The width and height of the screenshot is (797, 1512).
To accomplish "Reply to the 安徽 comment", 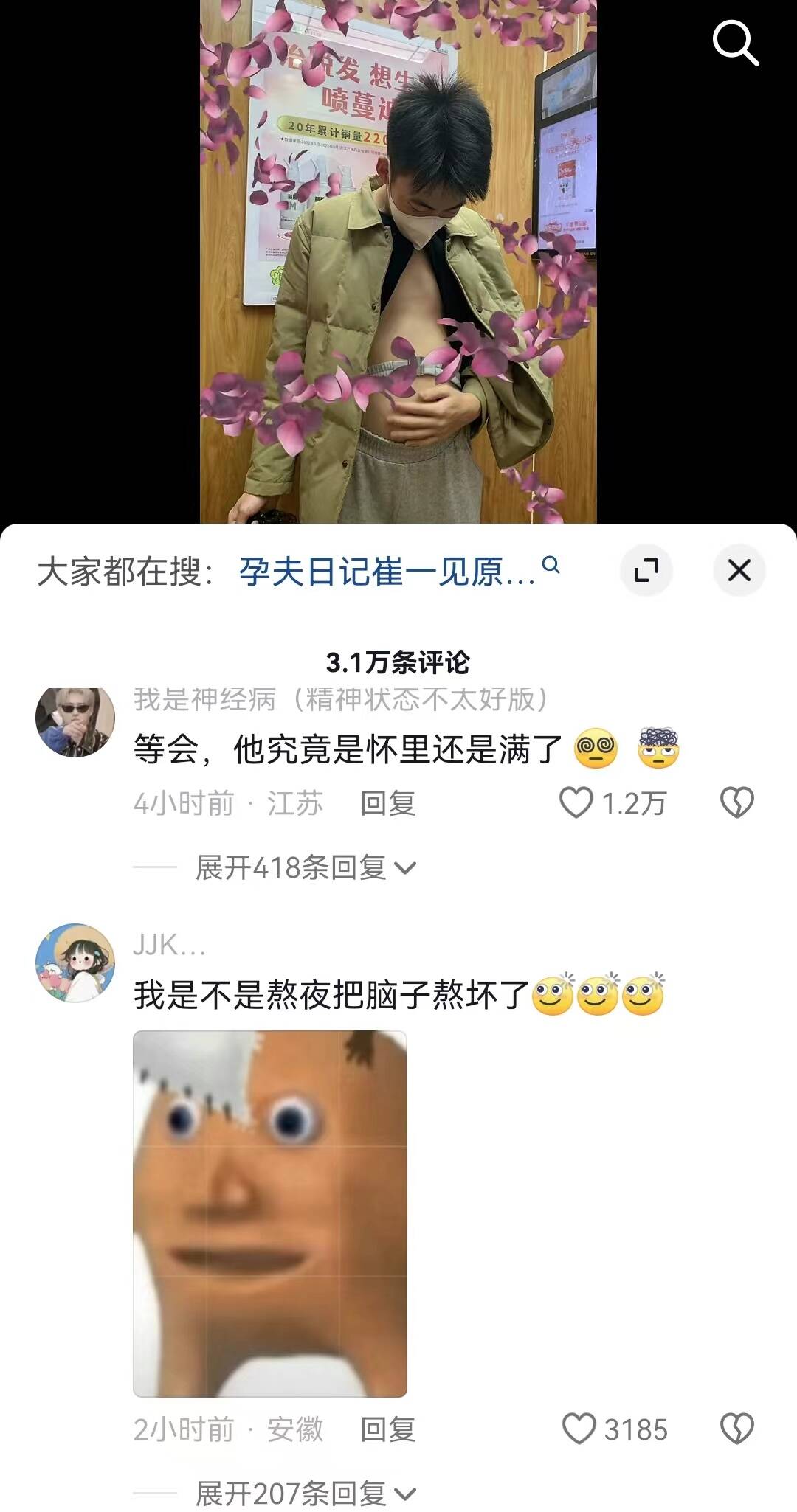I will click(x=387, y=1429).
